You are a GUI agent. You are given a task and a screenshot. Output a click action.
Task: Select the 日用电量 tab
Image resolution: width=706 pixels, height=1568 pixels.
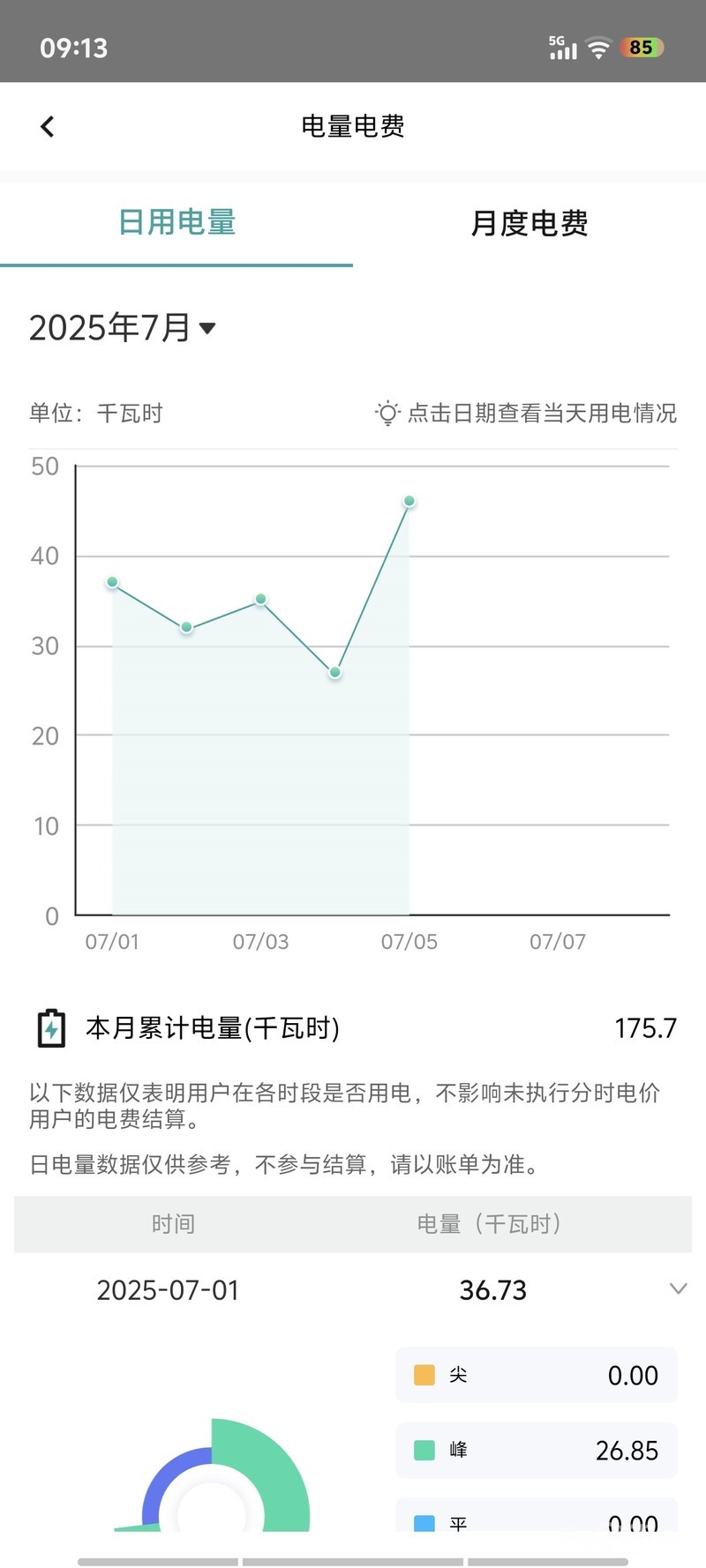pyautogui.click(x=176, y=222)
